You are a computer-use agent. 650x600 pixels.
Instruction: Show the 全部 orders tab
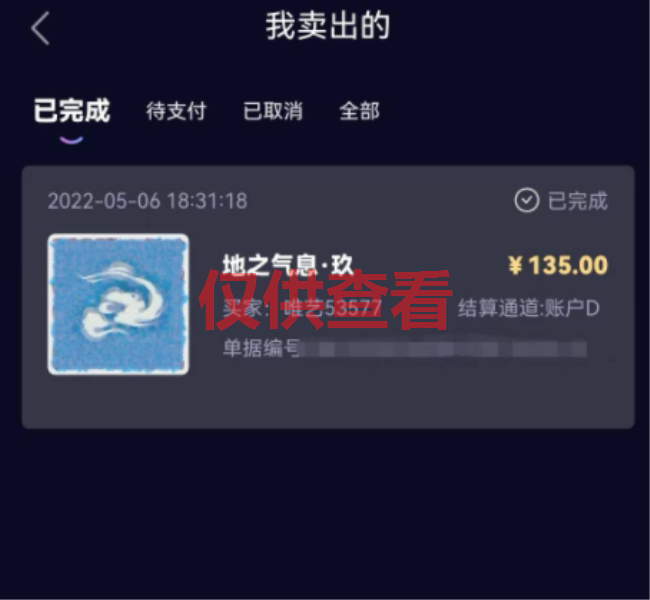point(359,111)
